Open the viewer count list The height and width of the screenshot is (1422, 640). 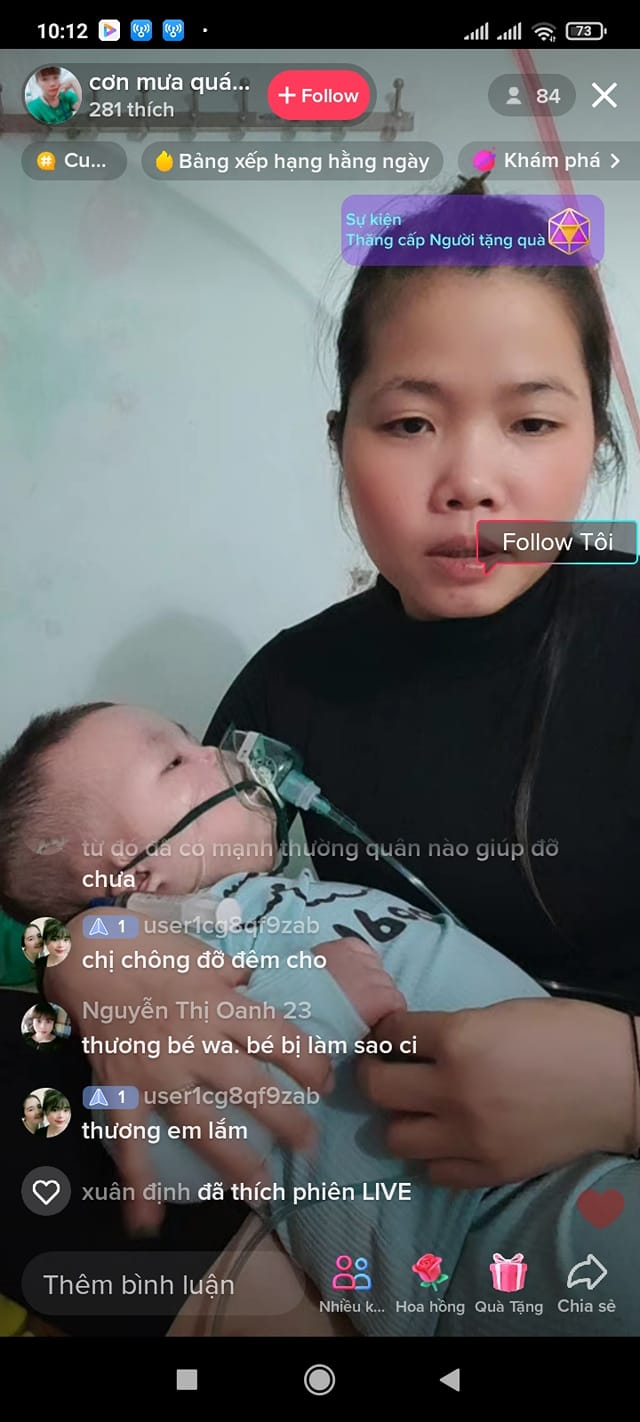pos(532,96)
